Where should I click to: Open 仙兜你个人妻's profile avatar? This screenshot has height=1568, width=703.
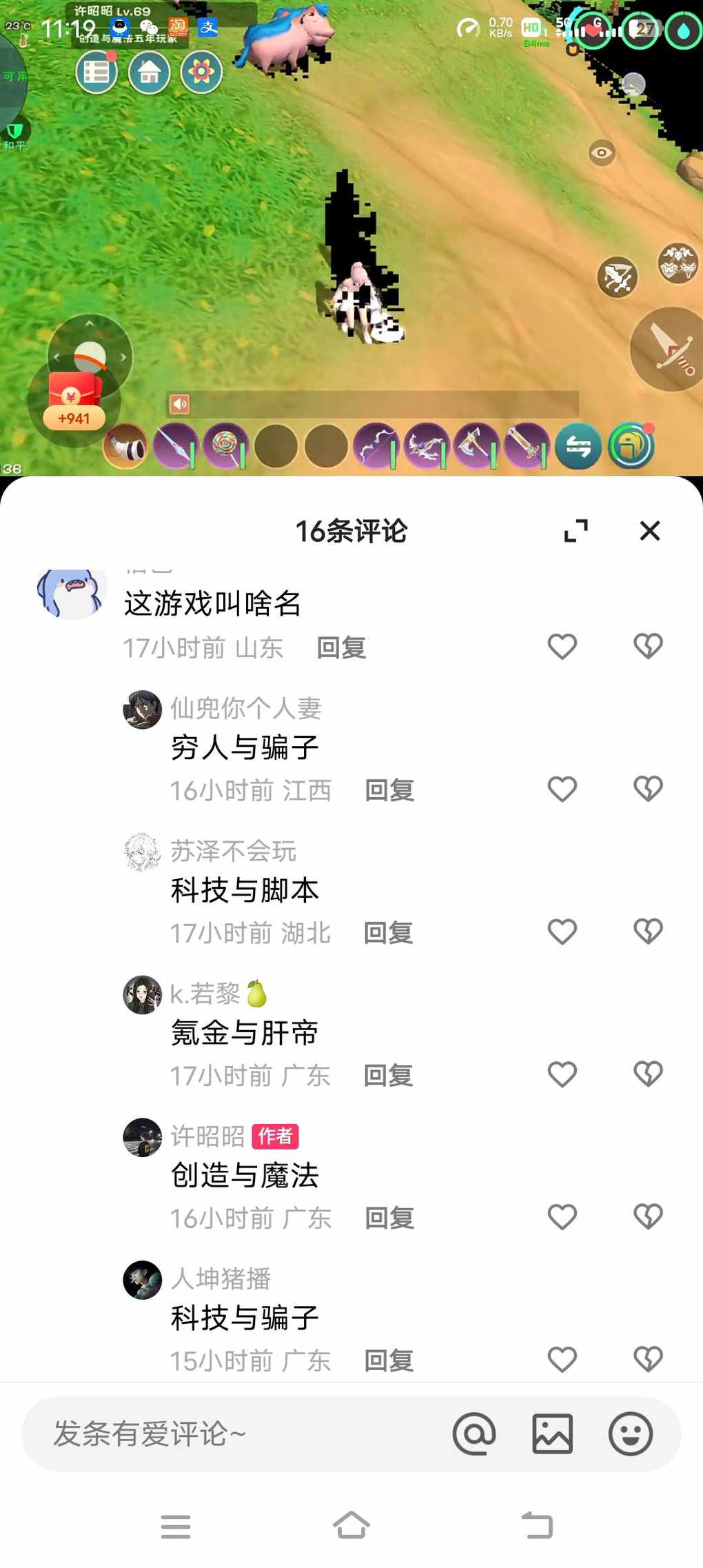[142, 710]
